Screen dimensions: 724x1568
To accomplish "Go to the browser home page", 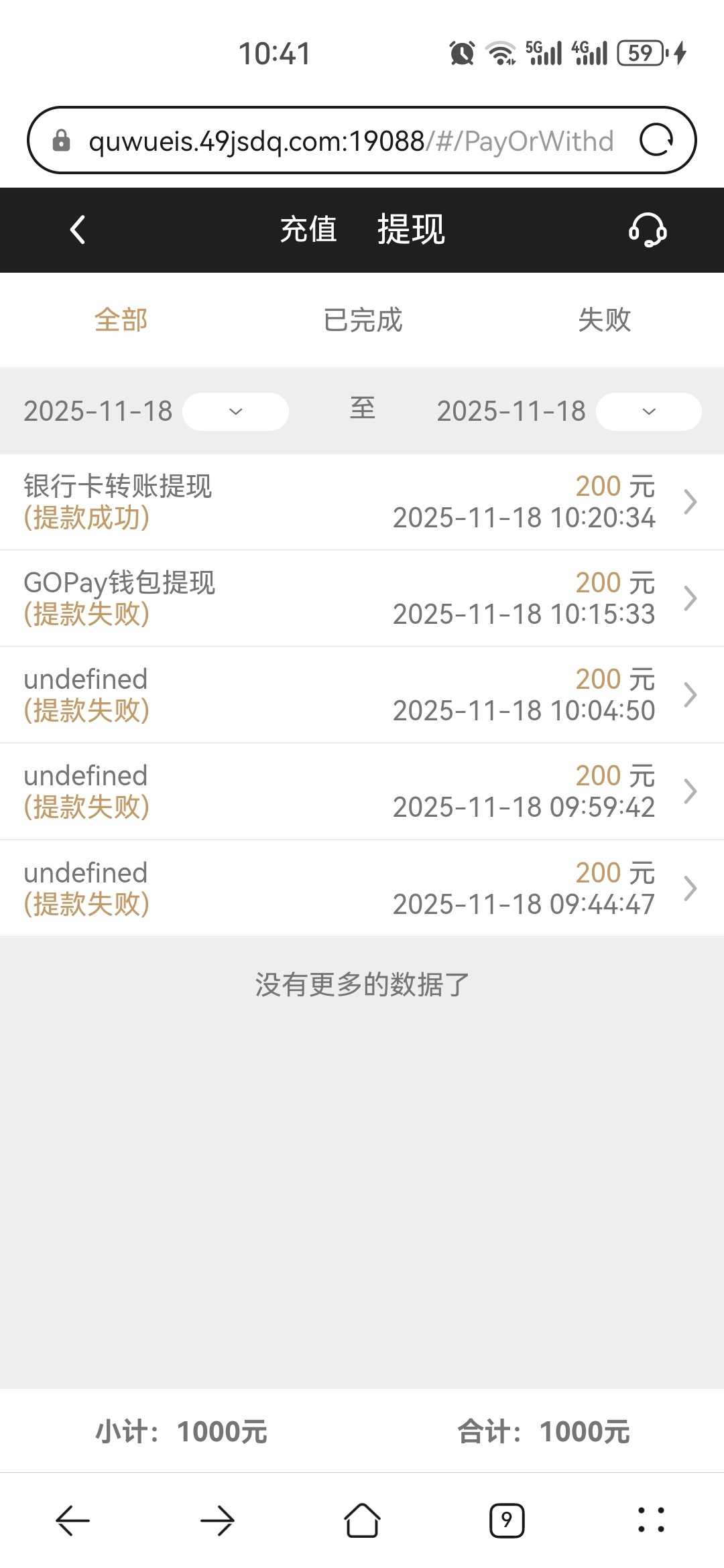I will coord(362,1520).
